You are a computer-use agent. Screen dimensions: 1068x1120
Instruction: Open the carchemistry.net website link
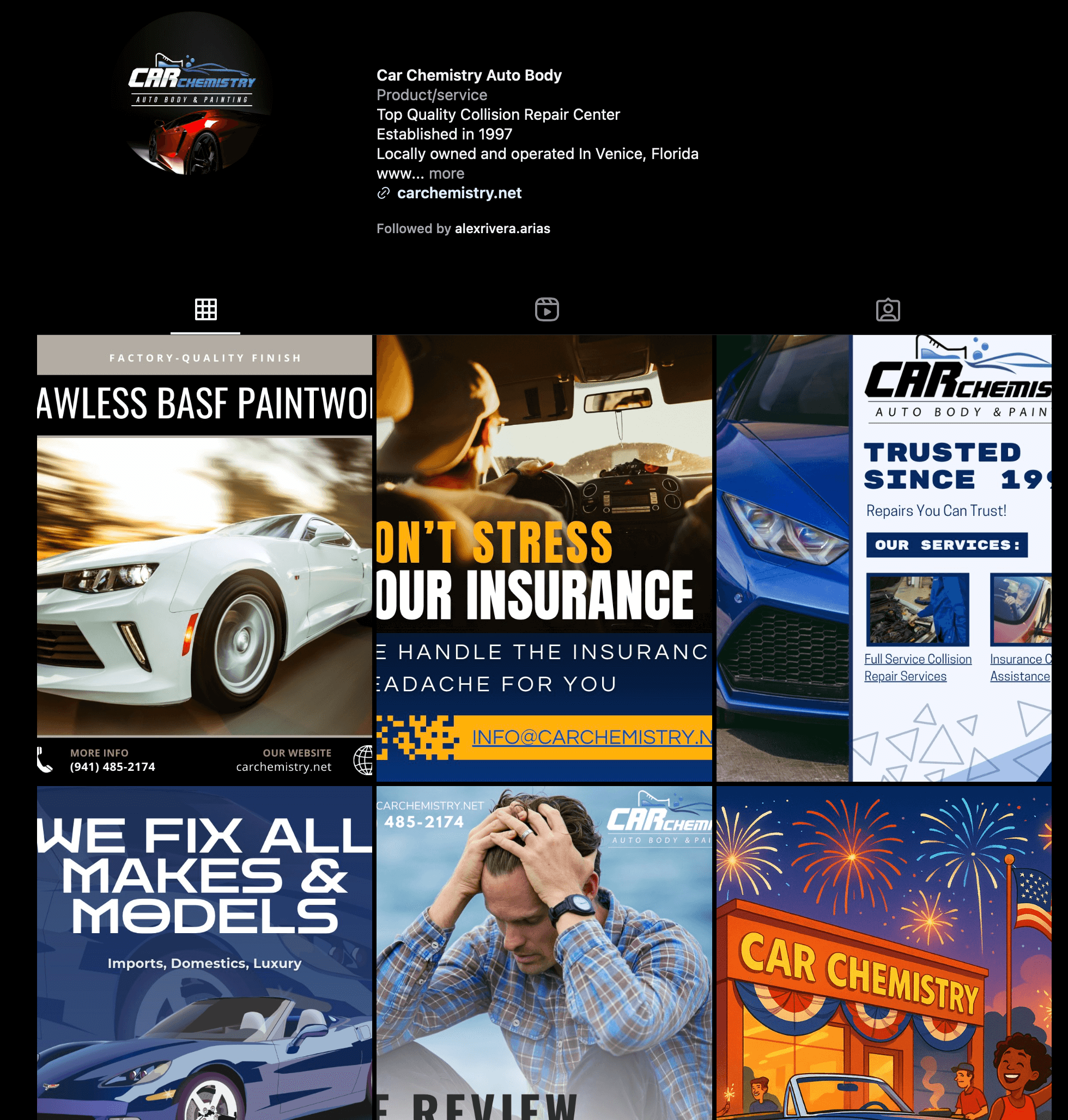pos(459,193)
